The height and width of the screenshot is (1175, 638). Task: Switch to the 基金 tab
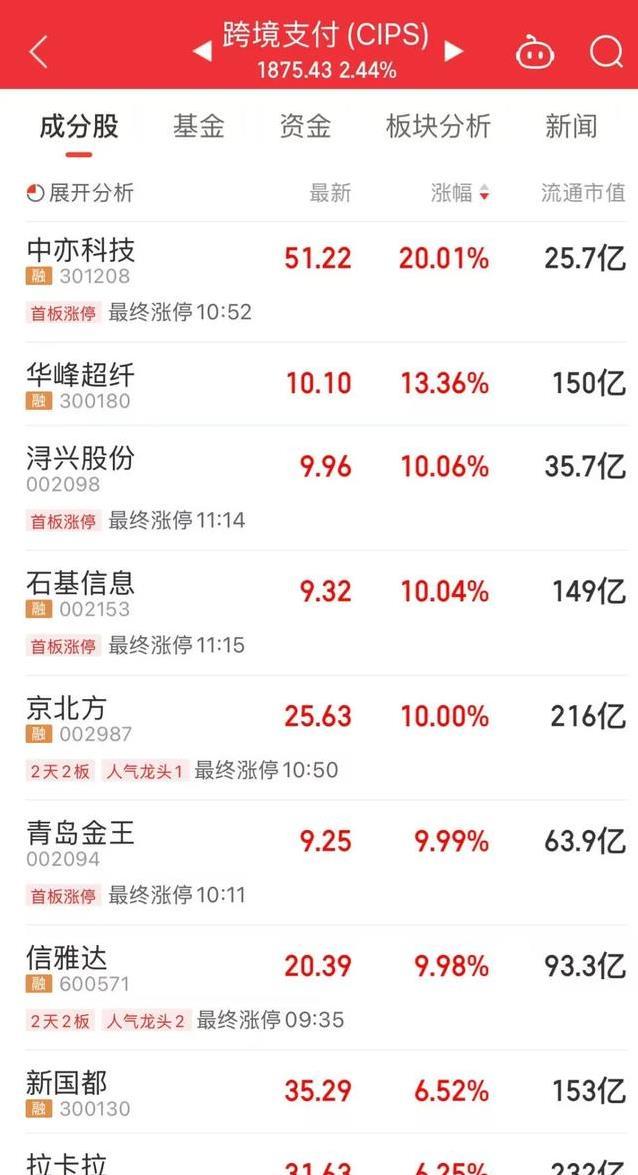[x=198, y=126]
